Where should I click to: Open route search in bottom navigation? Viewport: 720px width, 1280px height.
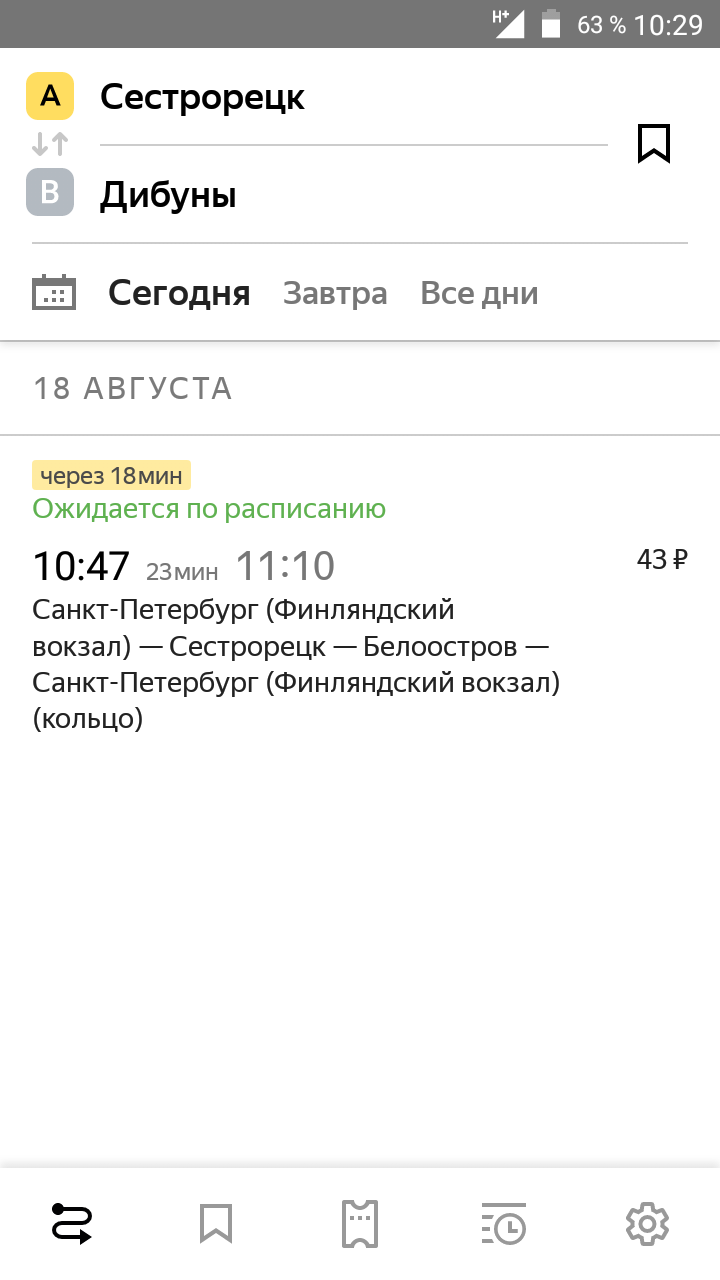point(72,1224)
